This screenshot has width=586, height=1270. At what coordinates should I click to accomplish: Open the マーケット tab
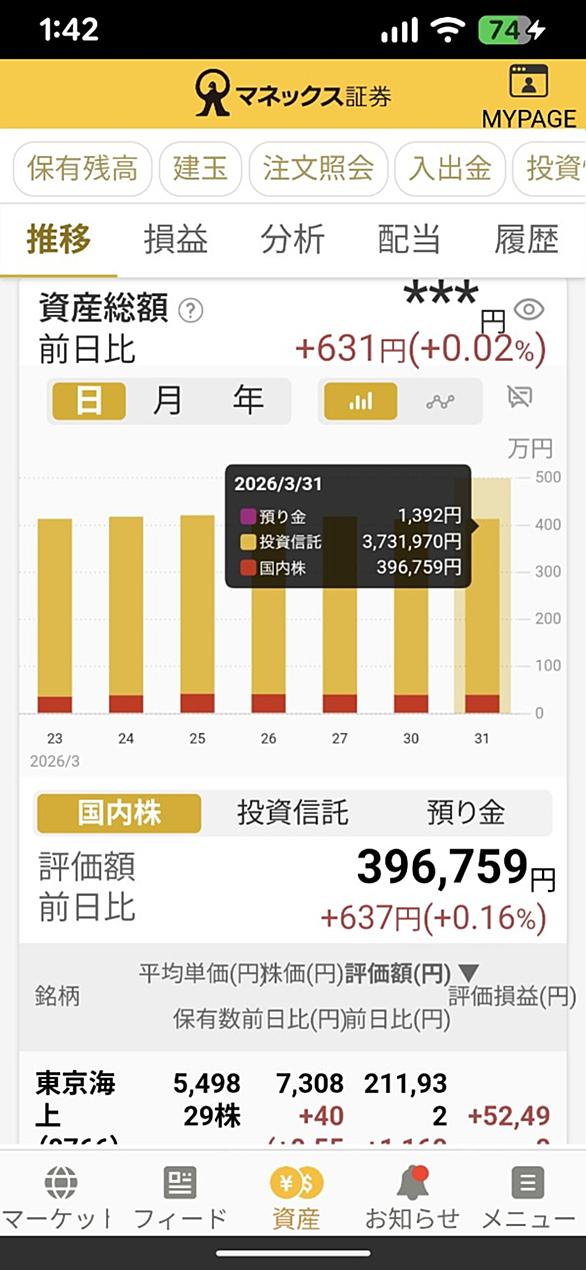[x=59, y=1198]
